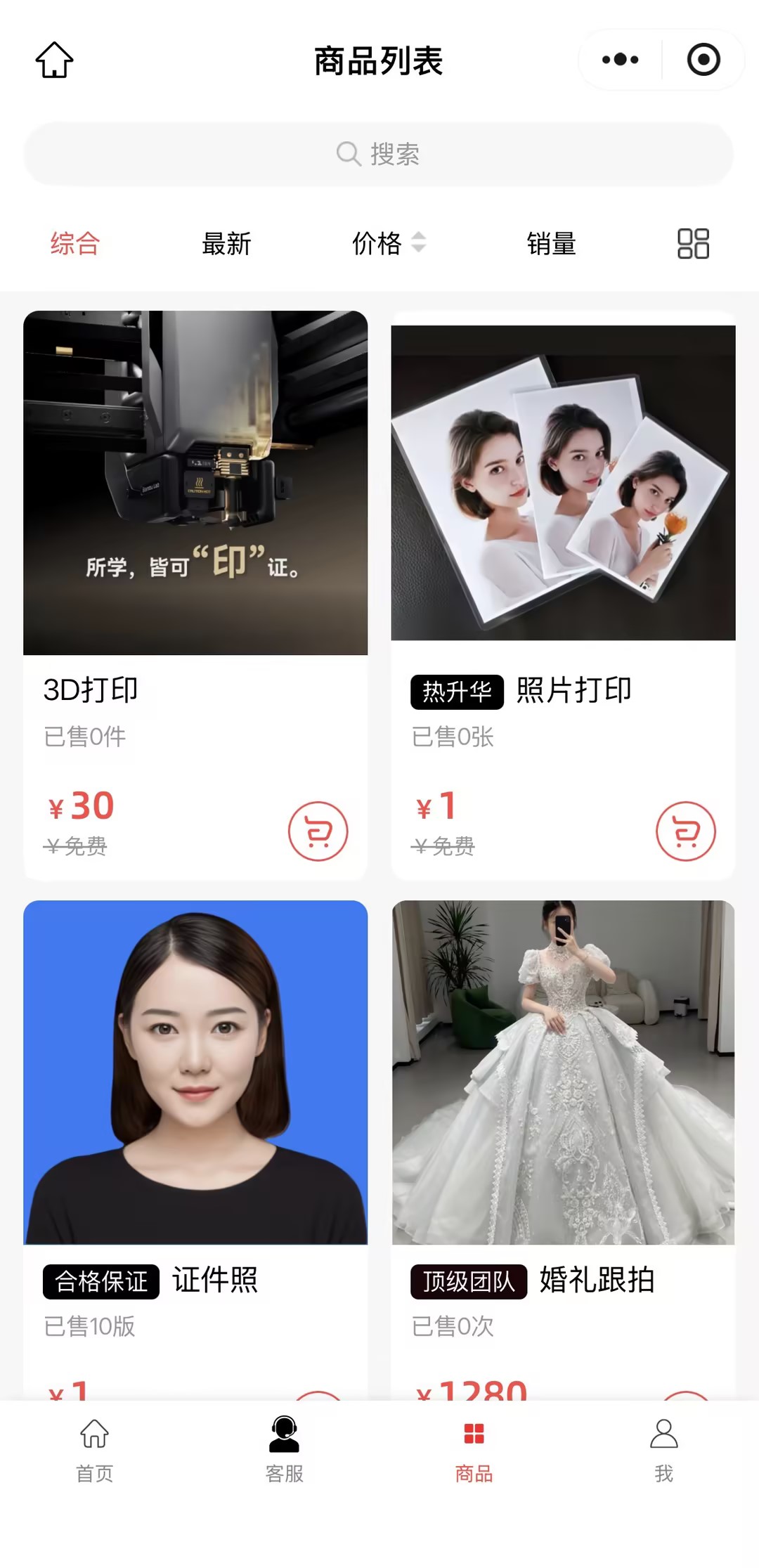Add 照片打印 to cart
The image size is (759, 1568).
[x=686, y=831]
